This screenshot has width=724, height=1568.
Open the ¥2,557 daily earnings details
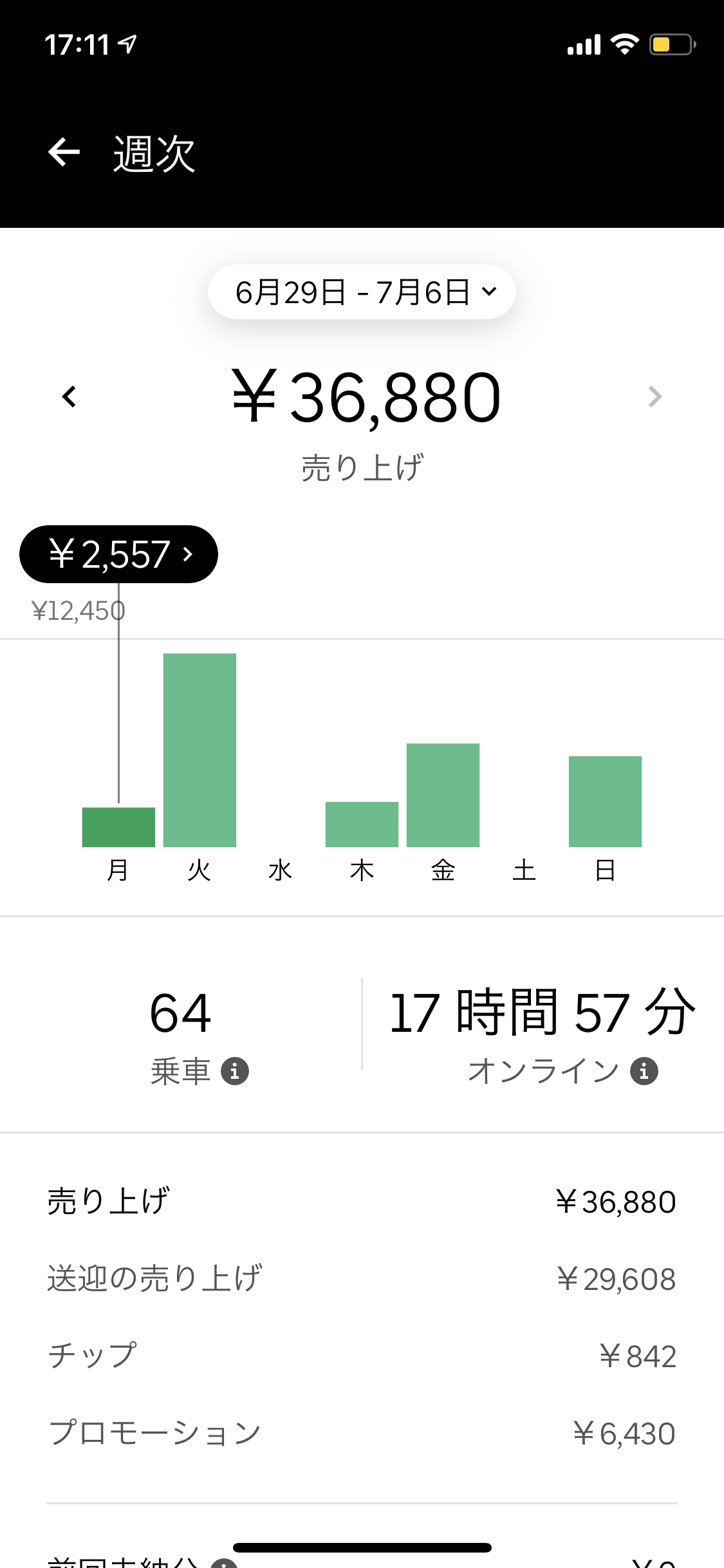point(119,554)
